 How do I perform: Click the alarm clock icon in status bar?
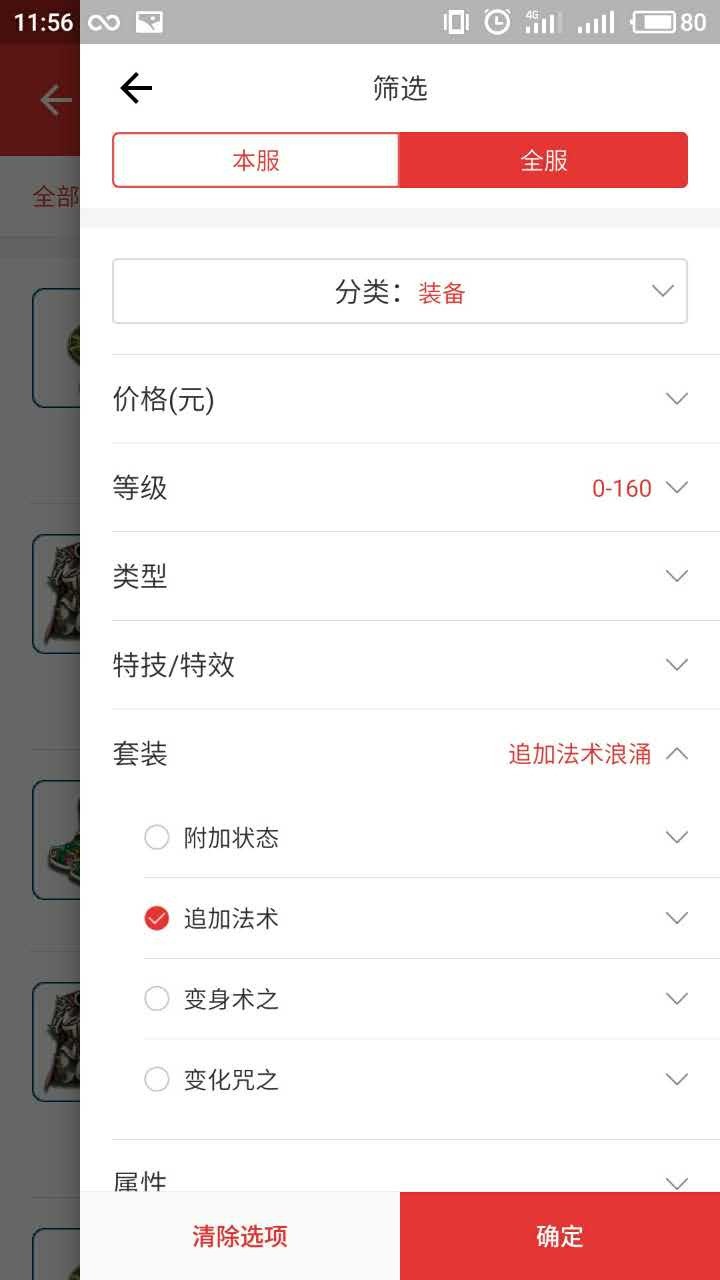pos(498,22)
